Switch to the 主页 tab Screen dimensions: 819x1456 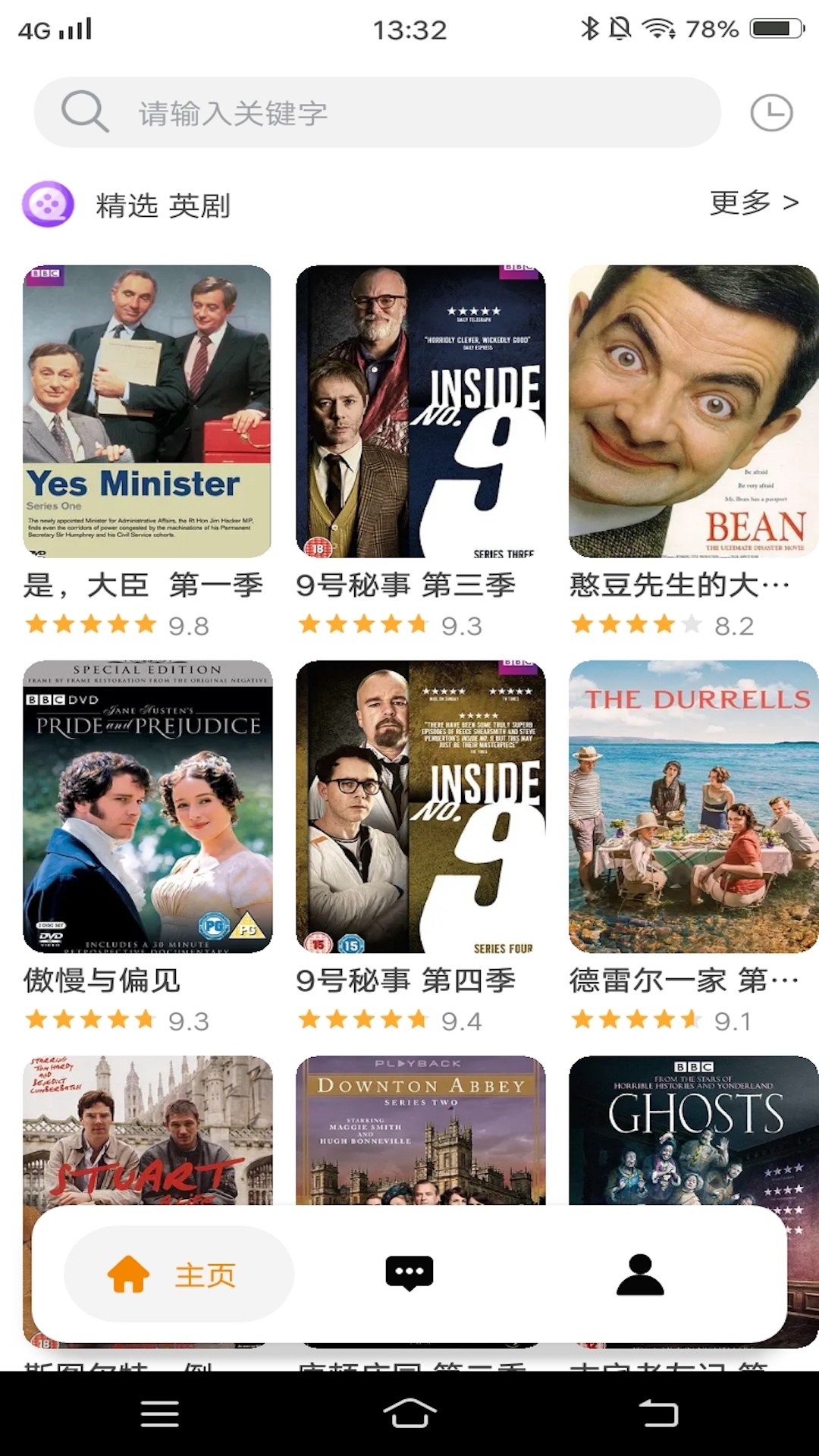(x=177, y=1273)
